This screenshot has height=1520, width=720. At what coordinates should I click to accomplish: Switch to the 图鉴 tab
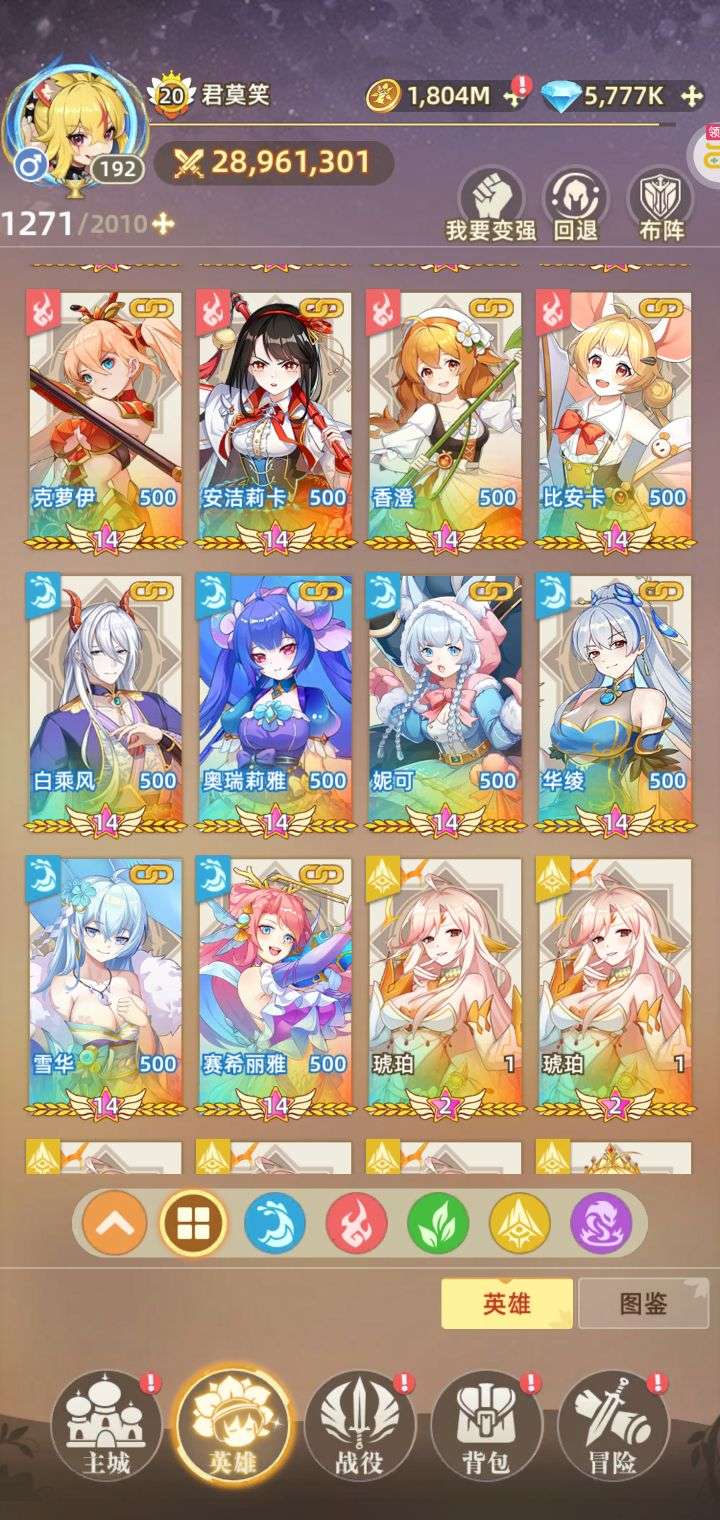[x=643, y=1303]
